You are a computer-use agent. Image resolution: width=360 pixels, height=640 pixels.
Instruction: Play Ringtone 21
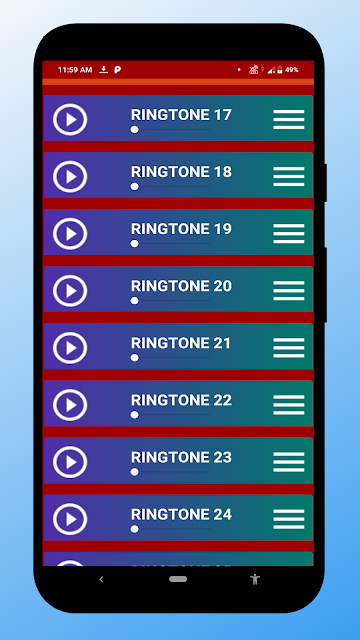pos(70,348)
